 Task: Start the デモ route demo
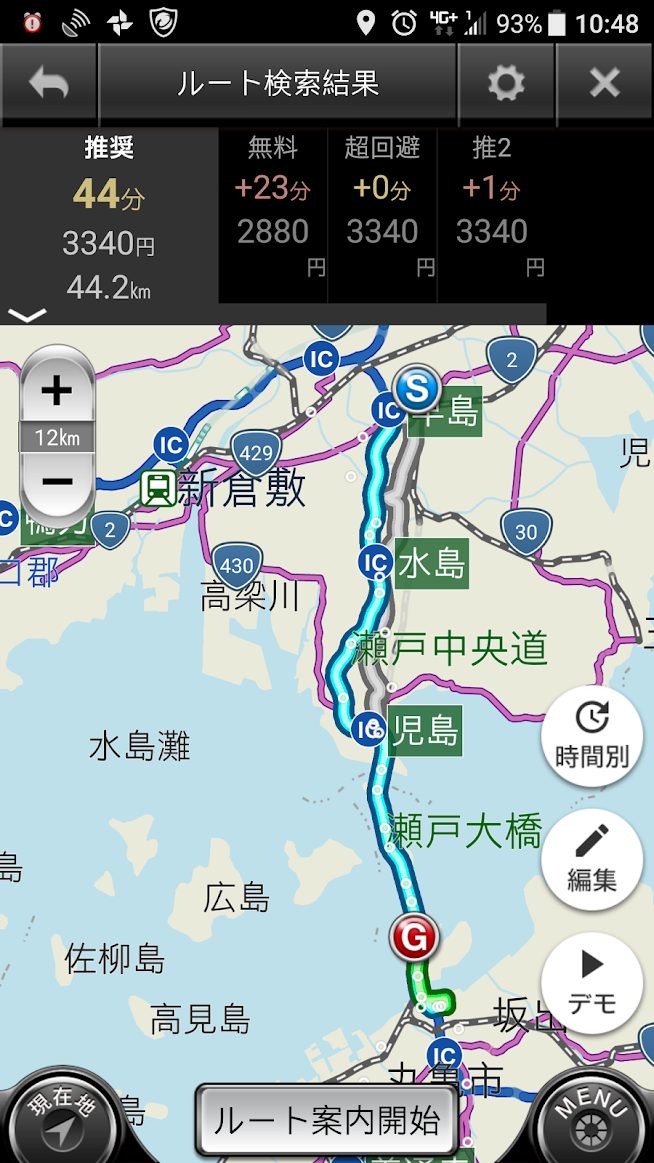[x=592, y=982]
